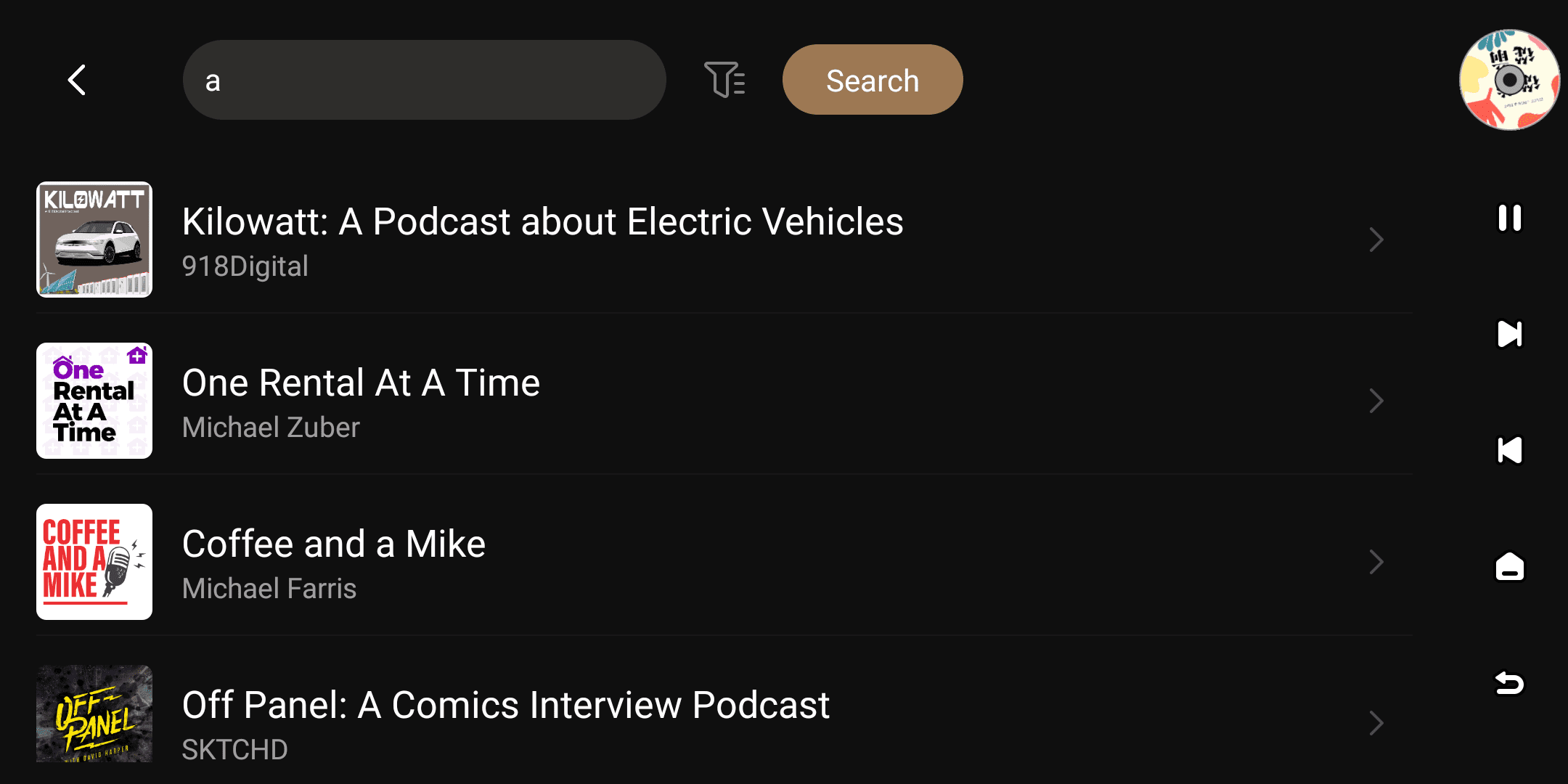Go back using the top-left arrow

point(77,80)
